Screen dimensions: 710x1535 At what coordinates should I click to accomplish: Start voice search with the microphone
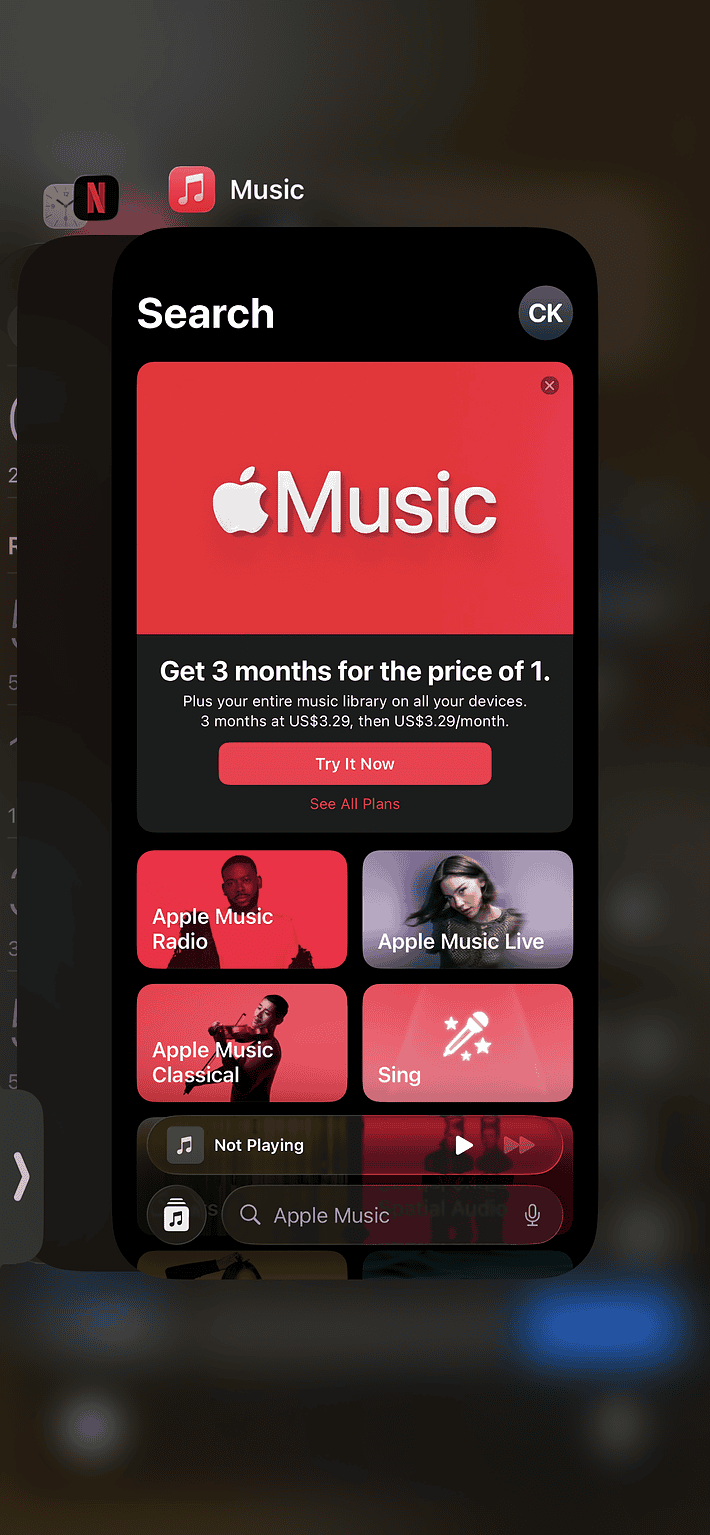(532, 1215)
